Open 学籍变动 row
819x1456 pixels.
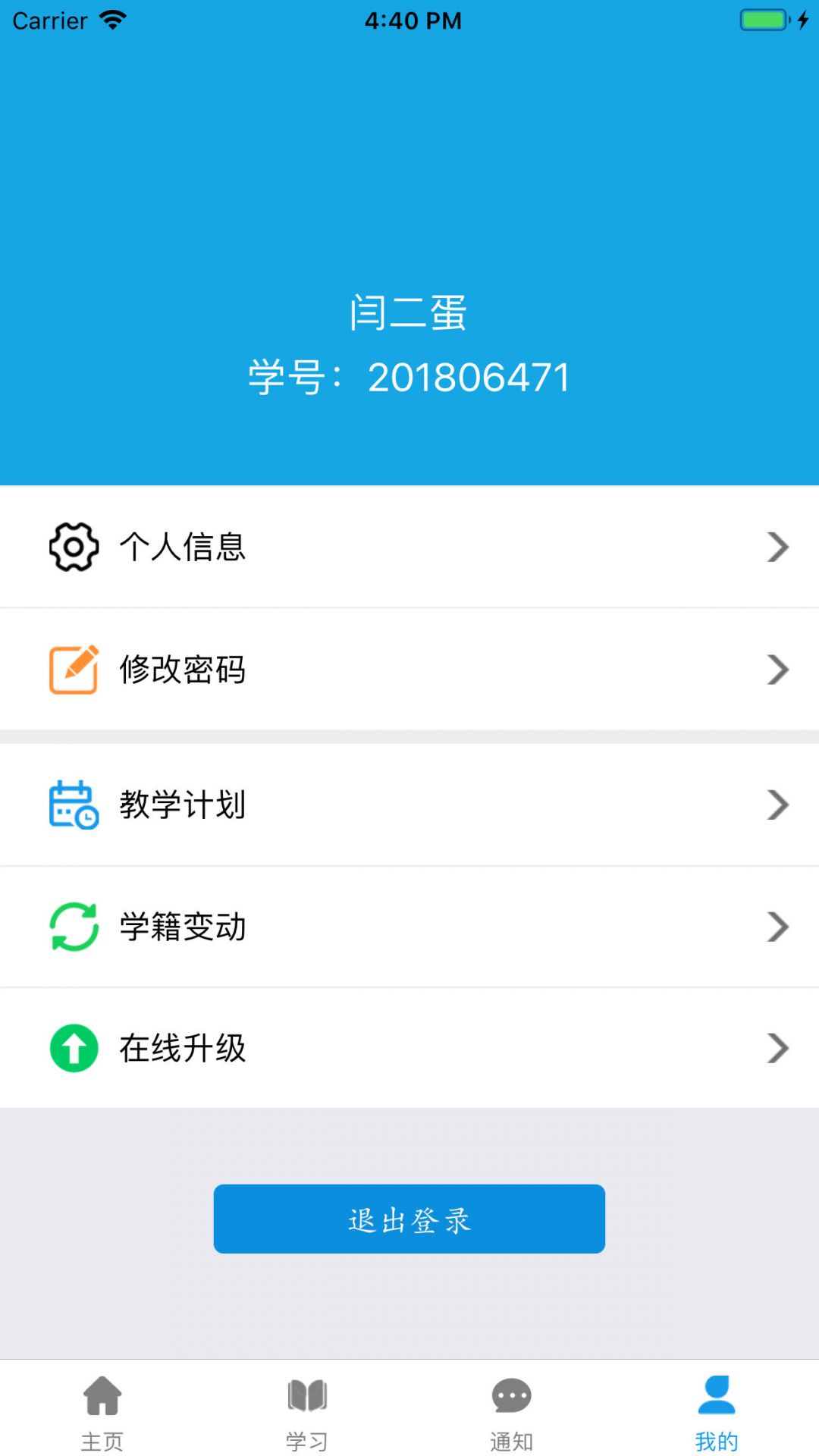coord(409,927)
